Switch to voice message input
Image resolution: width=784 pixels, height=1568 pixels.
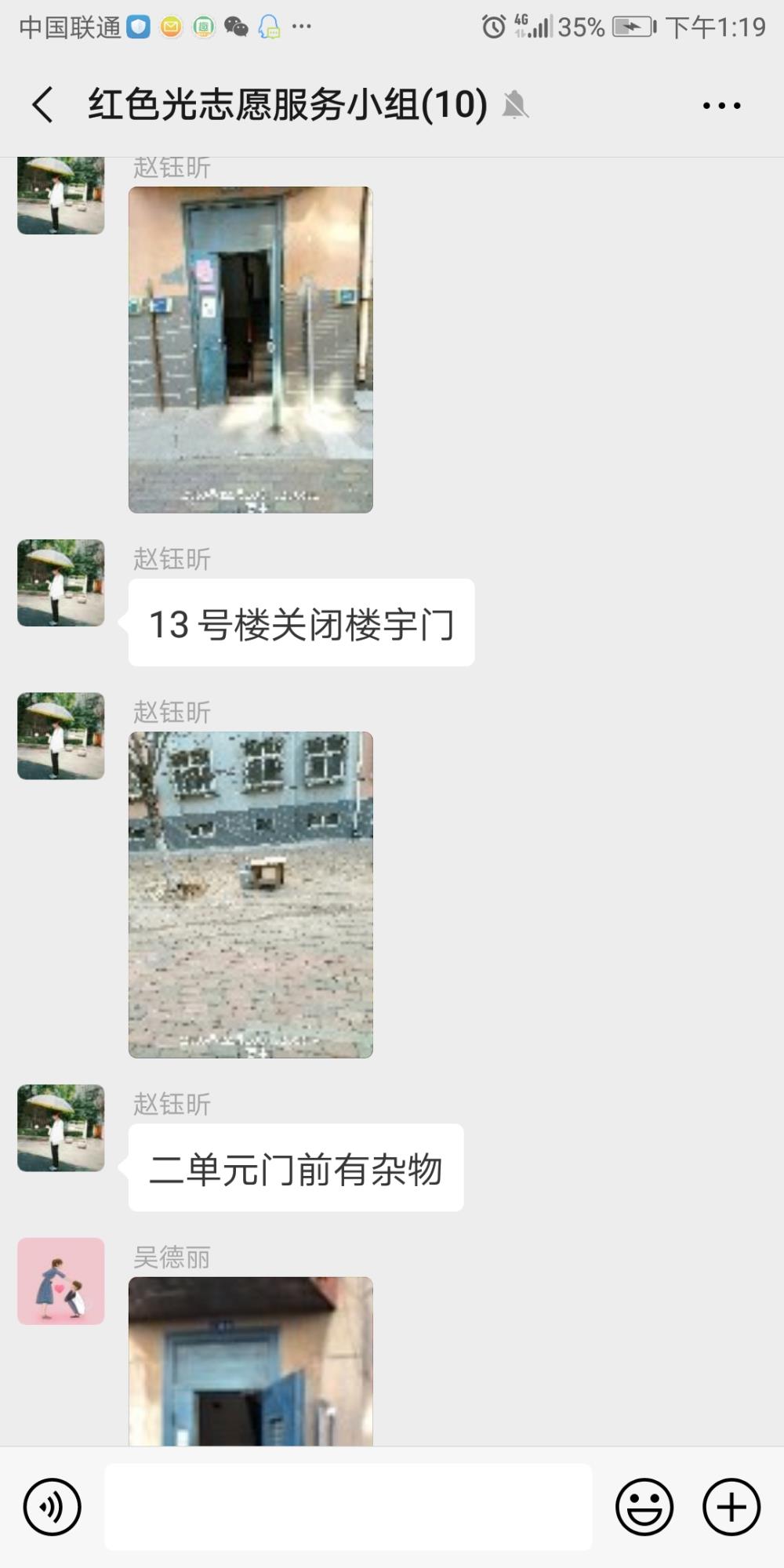click(53, 1507)
